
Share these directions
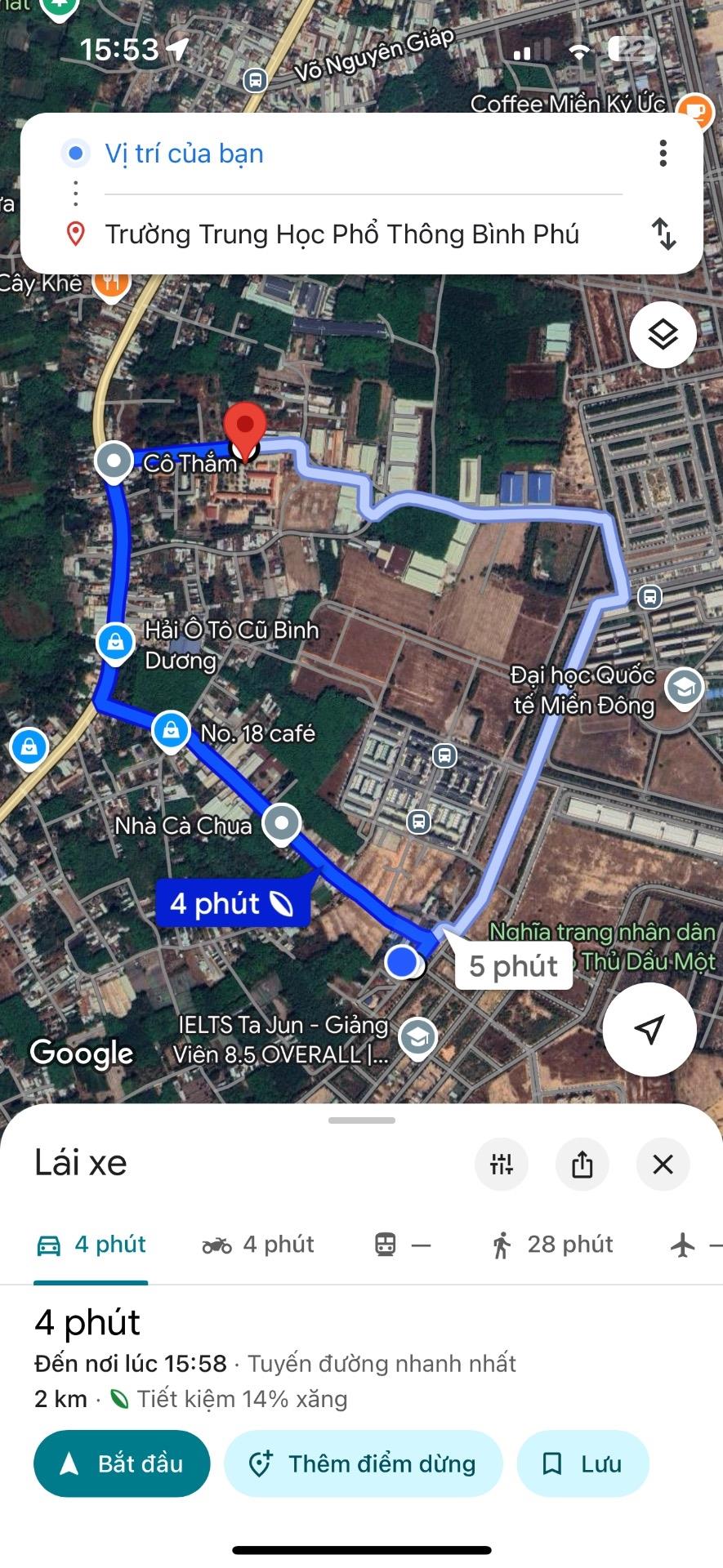coord(582,1164)
